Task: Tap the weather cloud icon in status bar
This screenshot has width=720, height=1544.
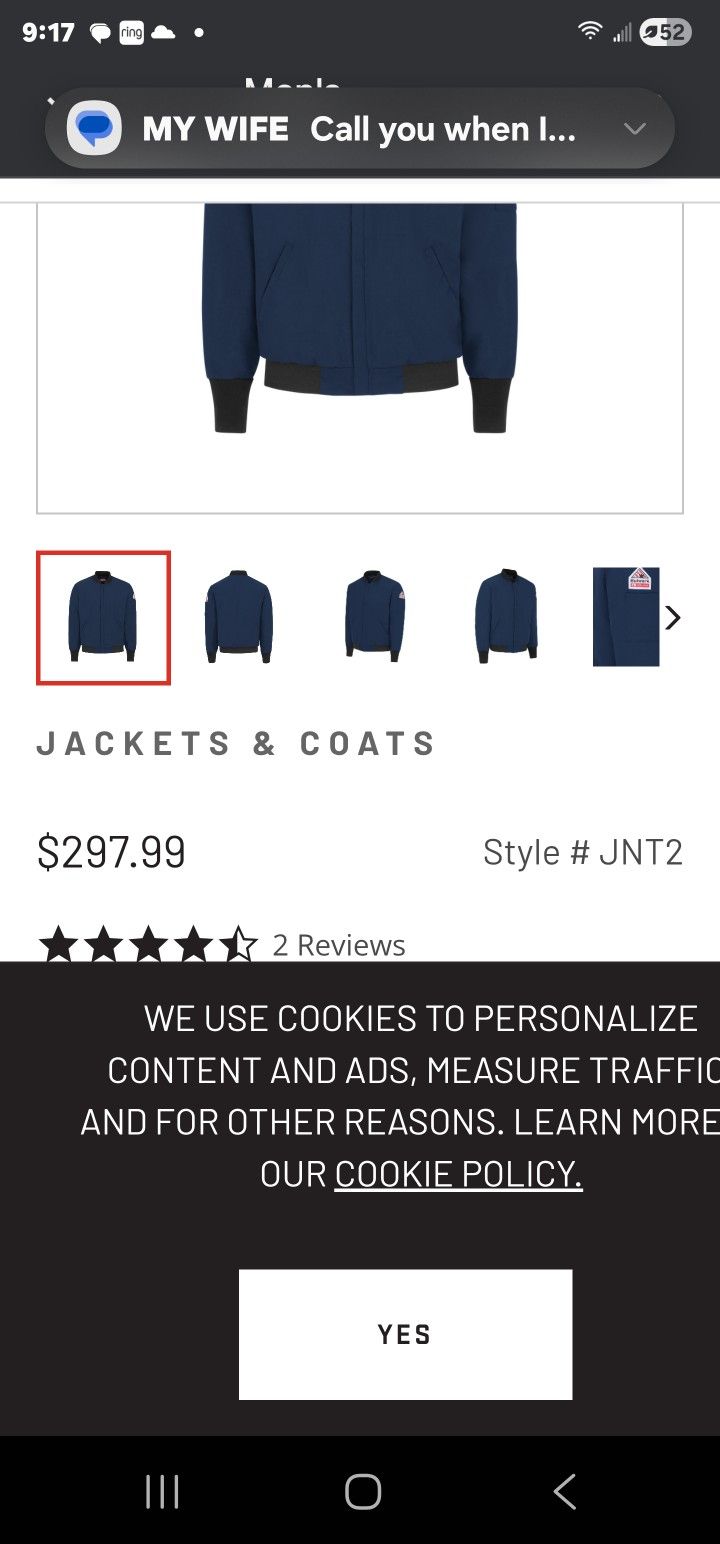Action: coord(163,32)
